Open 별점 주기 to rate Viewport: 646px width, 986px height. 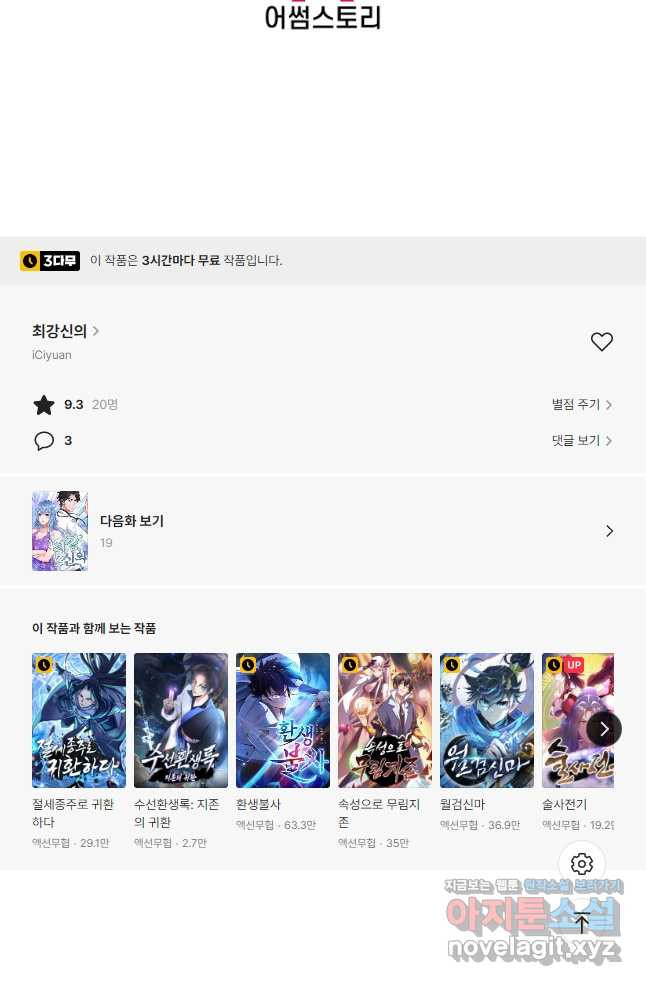[581, 405]
